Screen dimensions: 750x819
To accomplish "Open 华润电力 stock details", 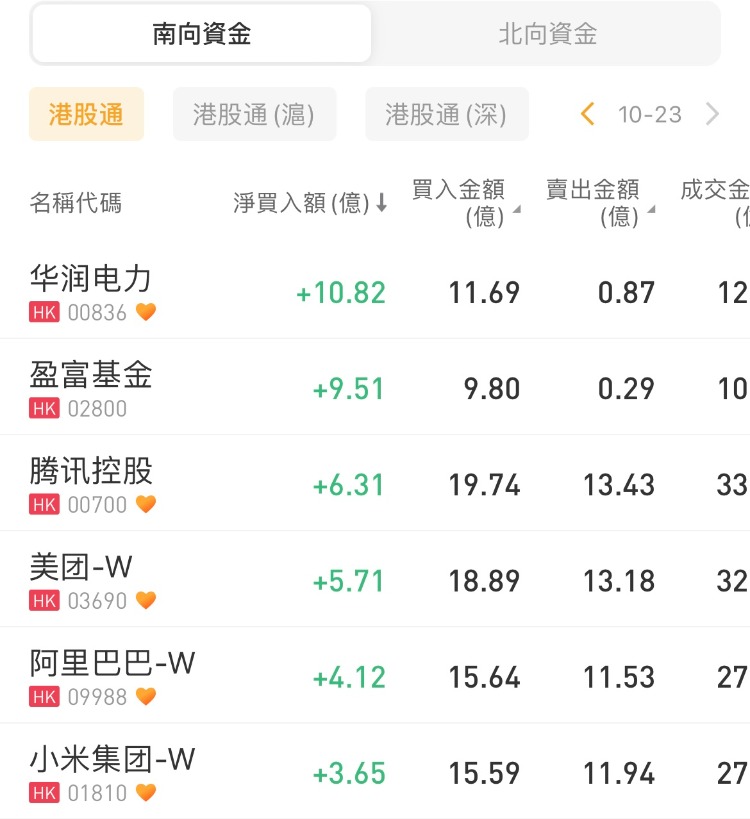I will pyautogui.click(x=92, y=291).
